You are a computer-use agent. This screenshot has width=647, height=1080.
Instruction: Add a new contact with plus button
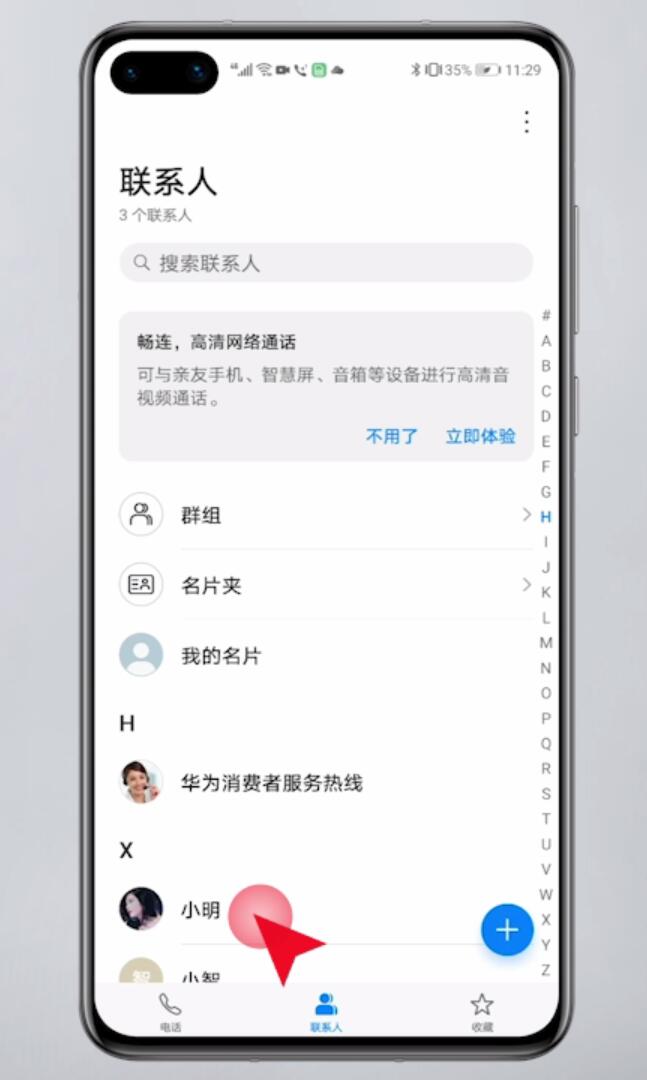coord(507,930)
